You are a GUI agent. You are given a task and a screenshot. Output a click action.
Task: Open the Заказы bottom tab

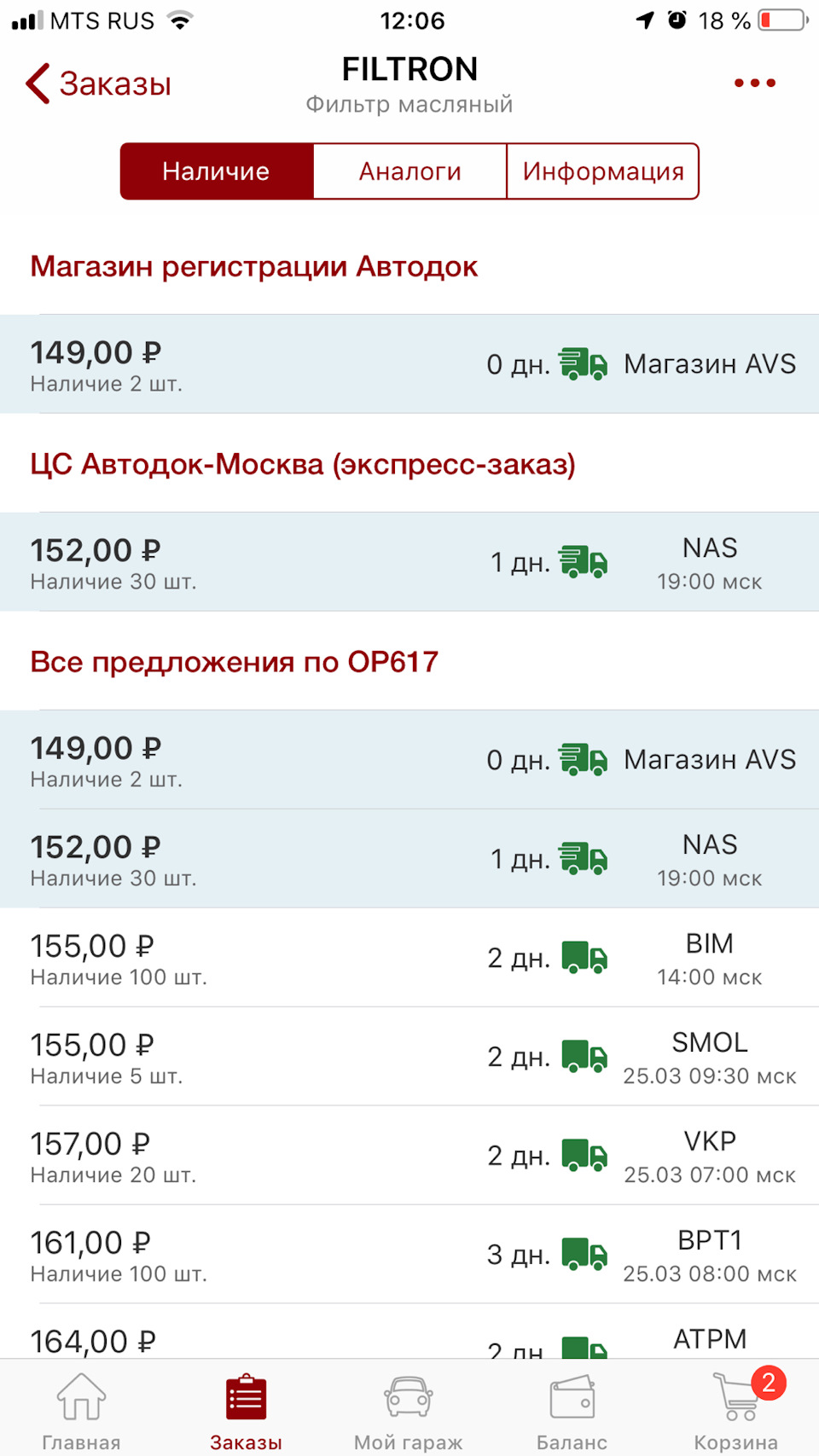point(246,1411)
